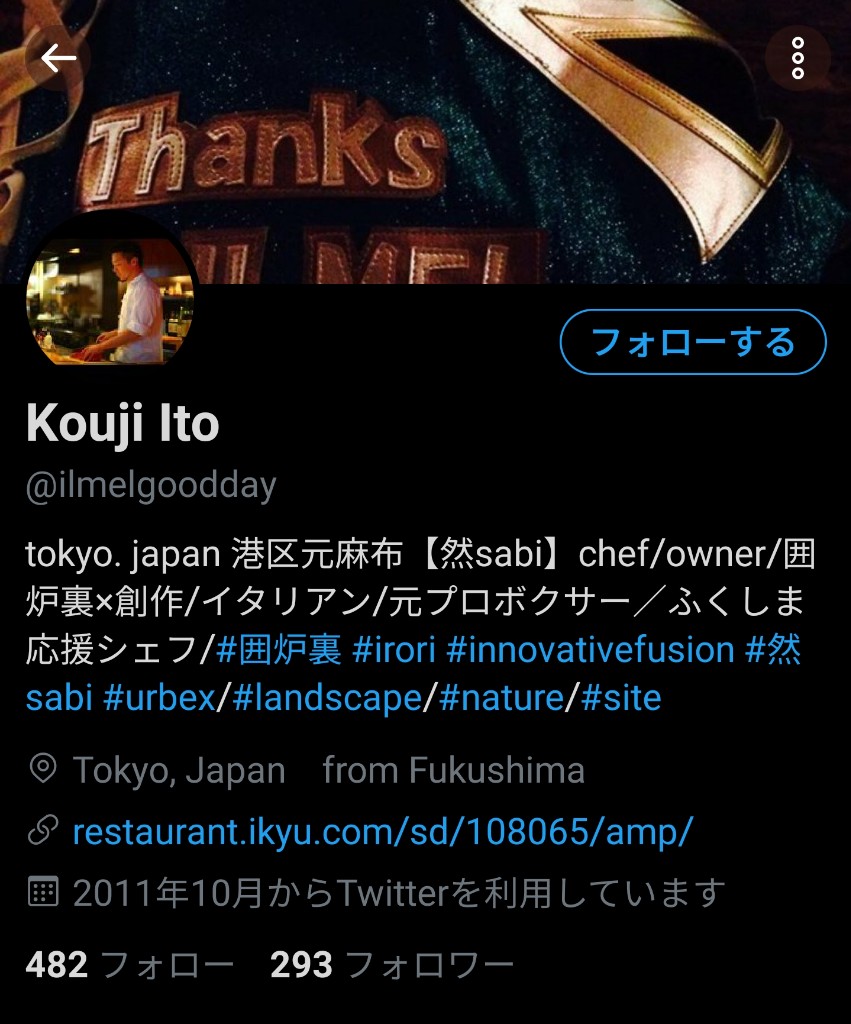Open the restaurant.ikyu.com website link
851x1024 pixels.
tap(383, 832)
